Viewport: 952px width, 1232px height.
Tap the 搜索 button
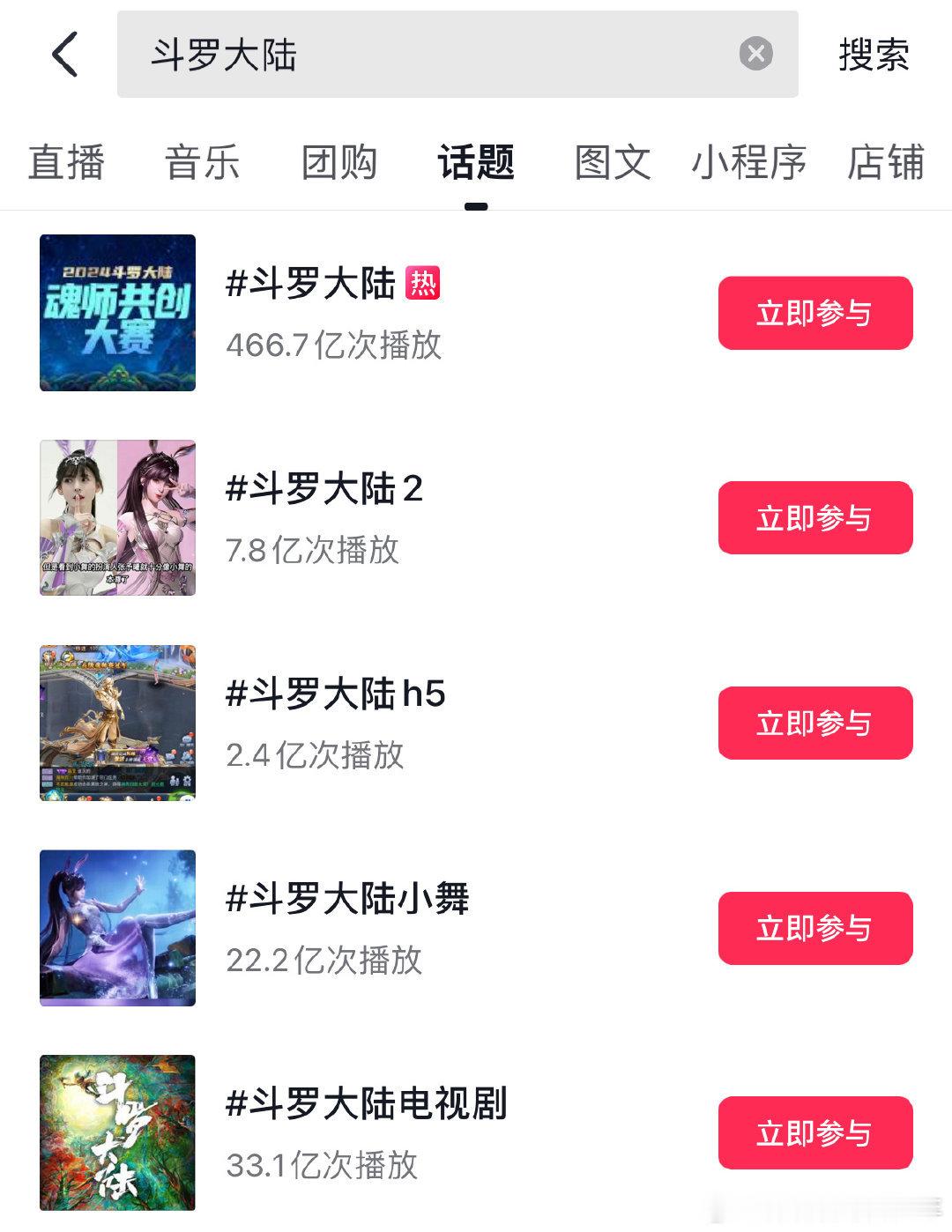point(873,55)
